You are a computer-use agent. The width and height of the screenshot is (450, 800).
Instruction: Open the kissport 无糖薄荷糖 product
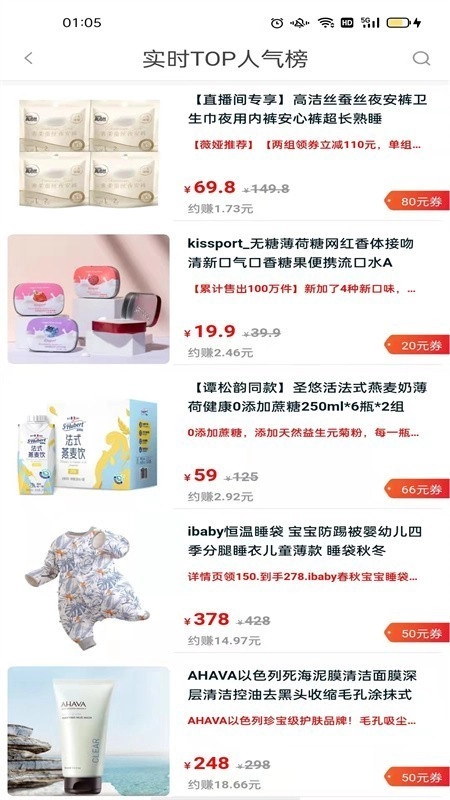point(225,298)
